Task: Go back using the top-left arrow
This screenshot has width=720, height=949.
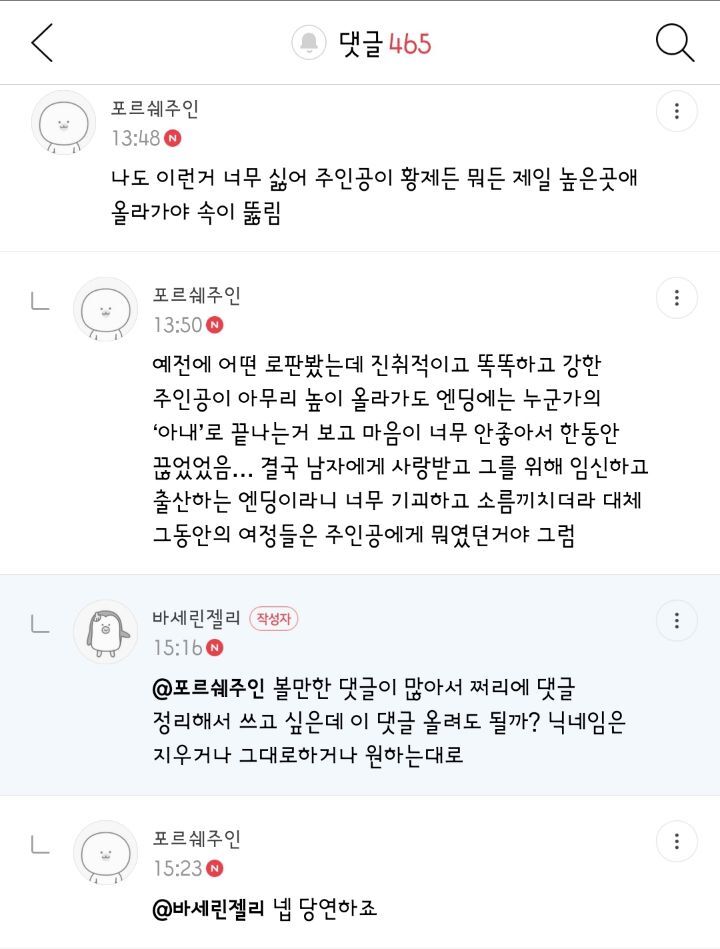Action: 42,43
